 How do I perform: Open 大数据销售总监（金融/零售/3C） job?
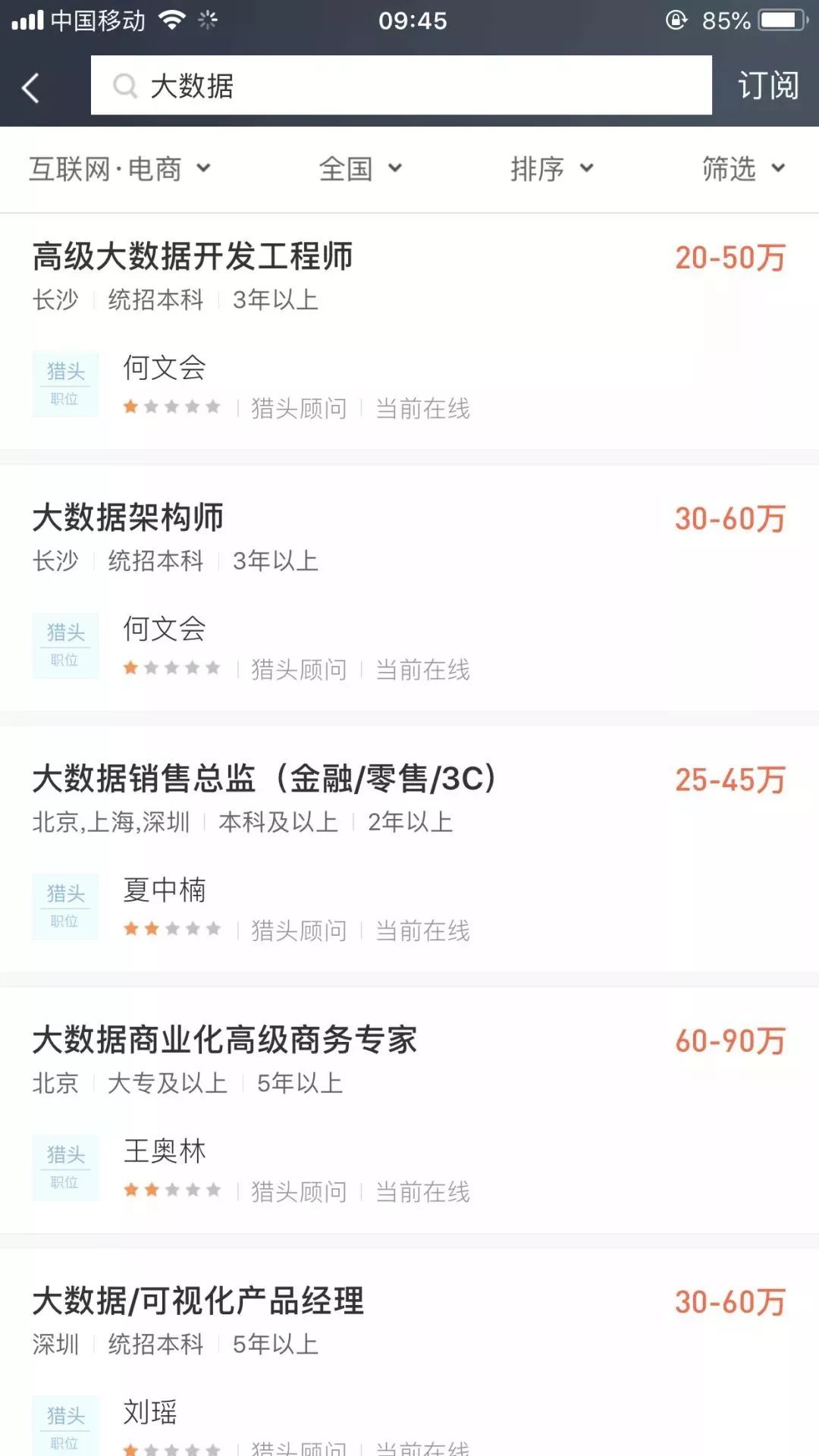pos(264,779)
